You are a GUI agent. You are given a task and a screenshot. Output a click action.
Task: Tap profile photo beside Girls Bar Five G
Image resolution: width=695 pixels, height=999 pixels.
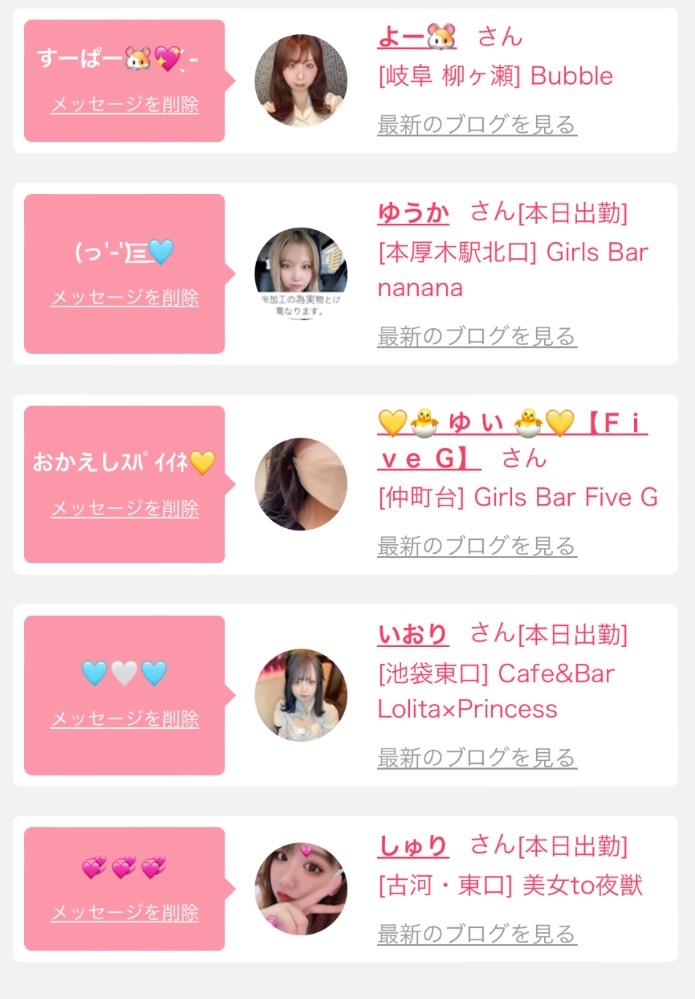pos(301,484)
